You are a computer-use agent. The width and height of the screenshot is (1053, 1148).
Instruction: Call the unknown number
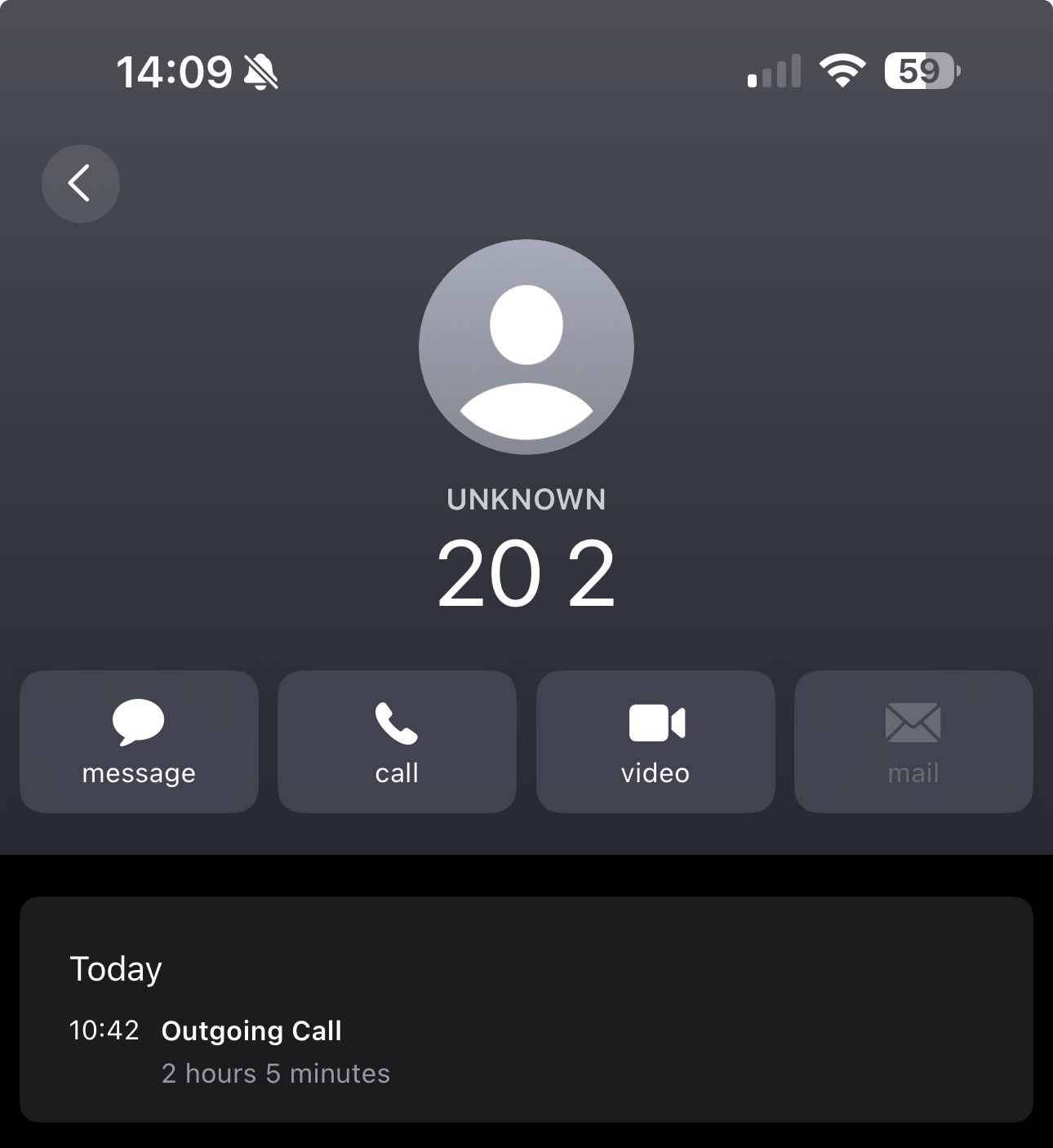pos(397,741)
